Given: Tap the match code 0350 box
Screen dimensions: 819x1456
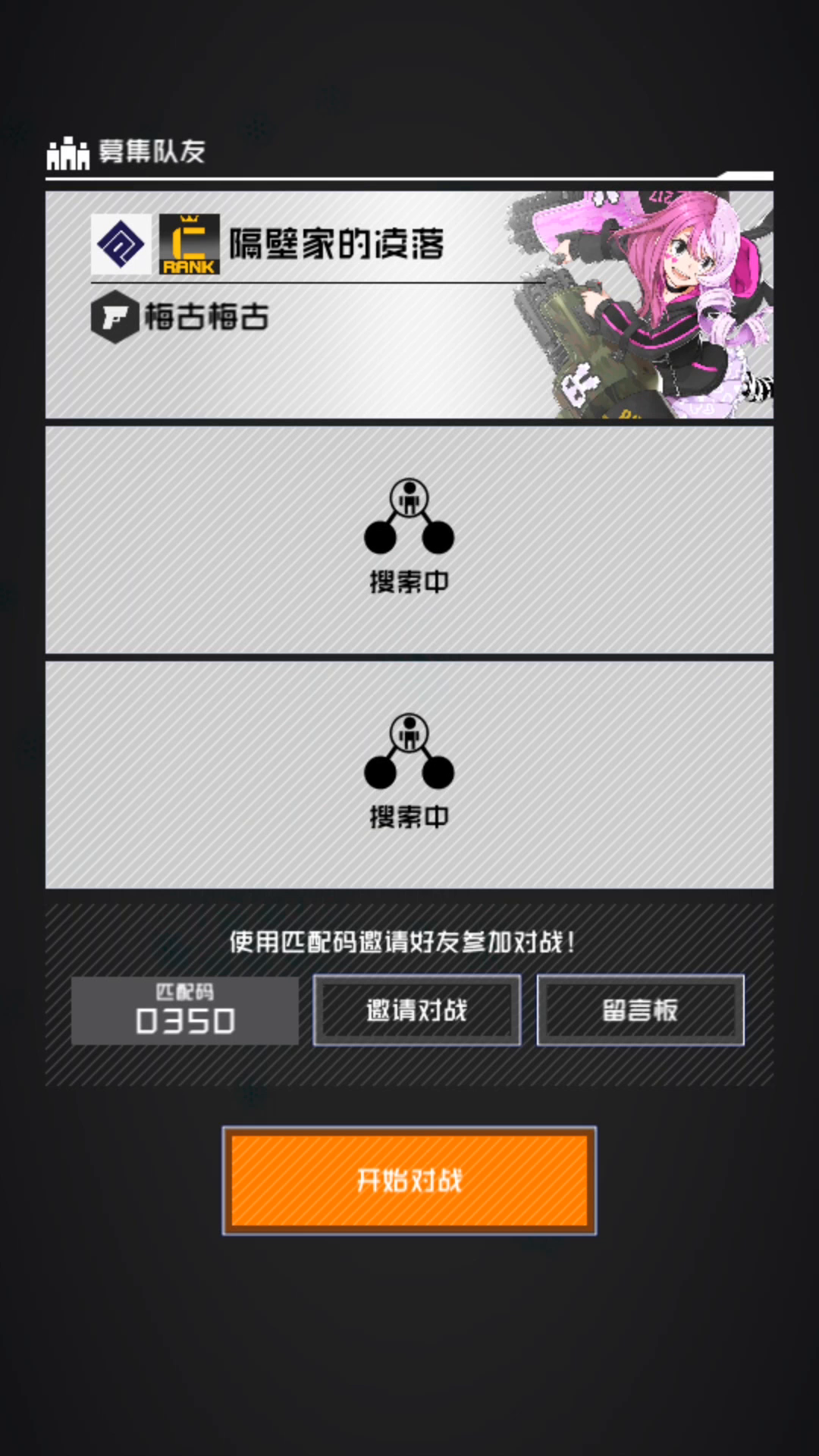Looking at the screenshot, I should click(184, 1011).
